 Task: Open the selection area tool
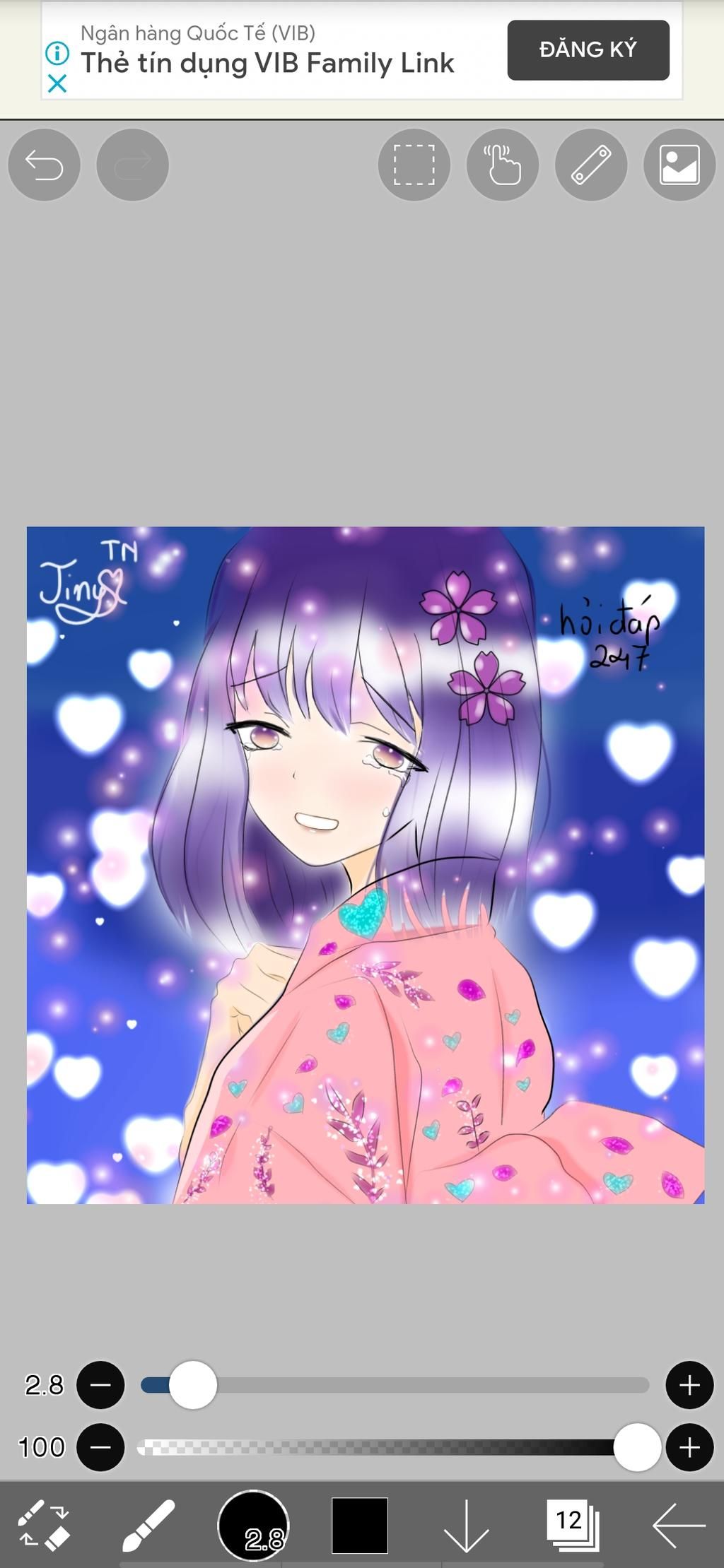tap(414, 165)
